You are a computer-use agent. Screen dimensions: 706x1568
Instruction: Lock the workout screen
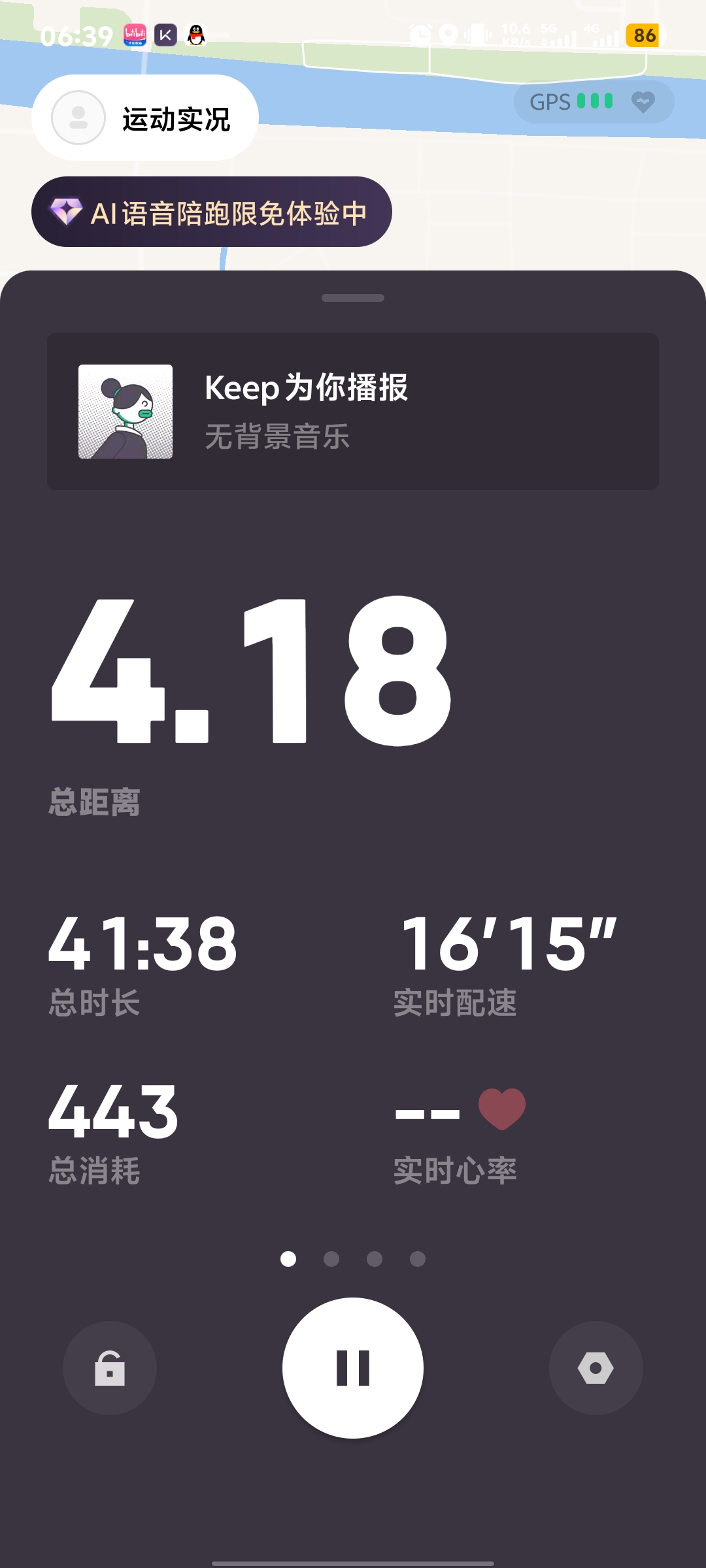click(110, 1367)
